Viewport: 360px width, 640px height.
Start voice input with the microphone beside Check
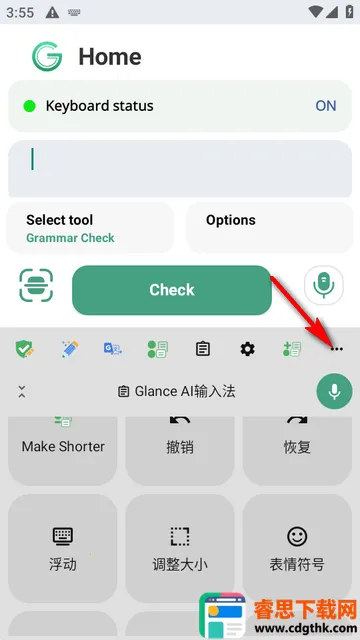coord(324,285)
